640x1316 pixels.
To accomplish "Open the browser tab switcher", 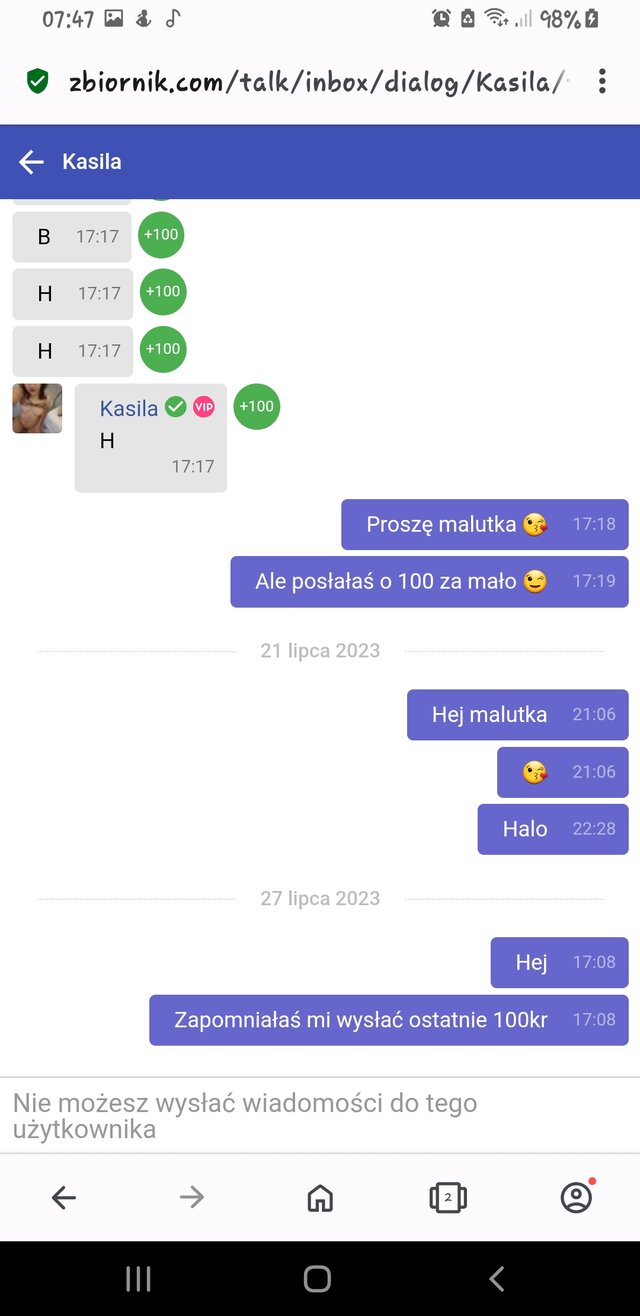I will click(448, 1197).
